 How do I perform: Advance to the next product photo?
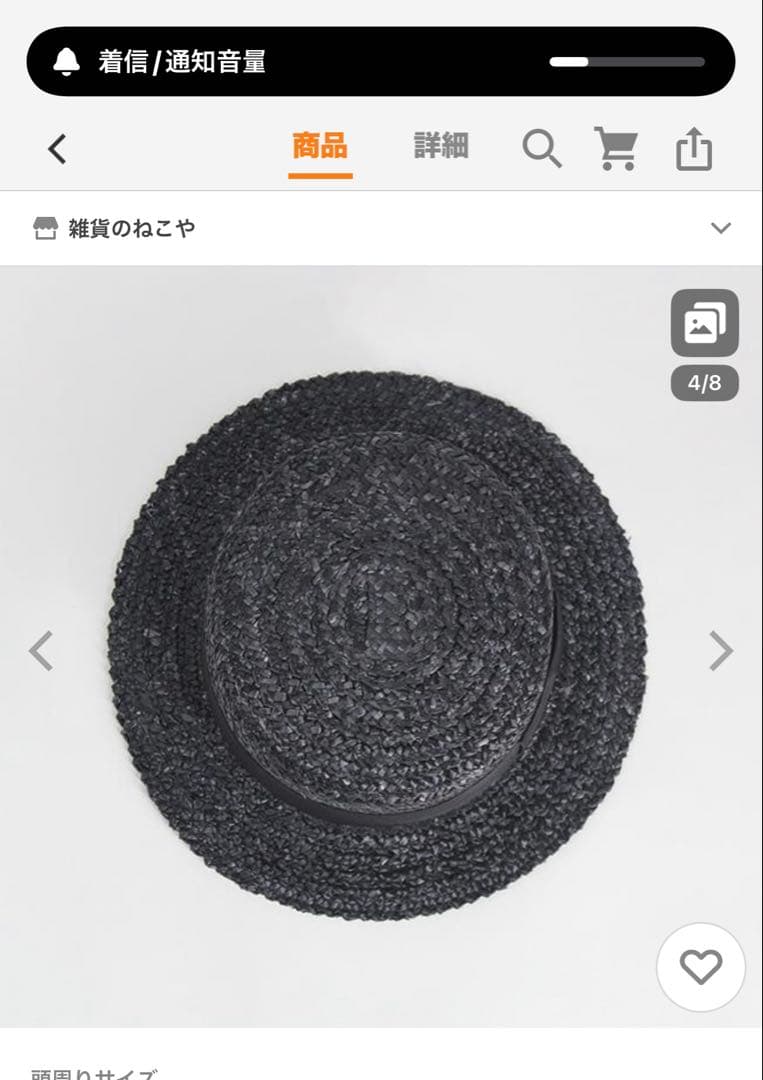point(722,650)
